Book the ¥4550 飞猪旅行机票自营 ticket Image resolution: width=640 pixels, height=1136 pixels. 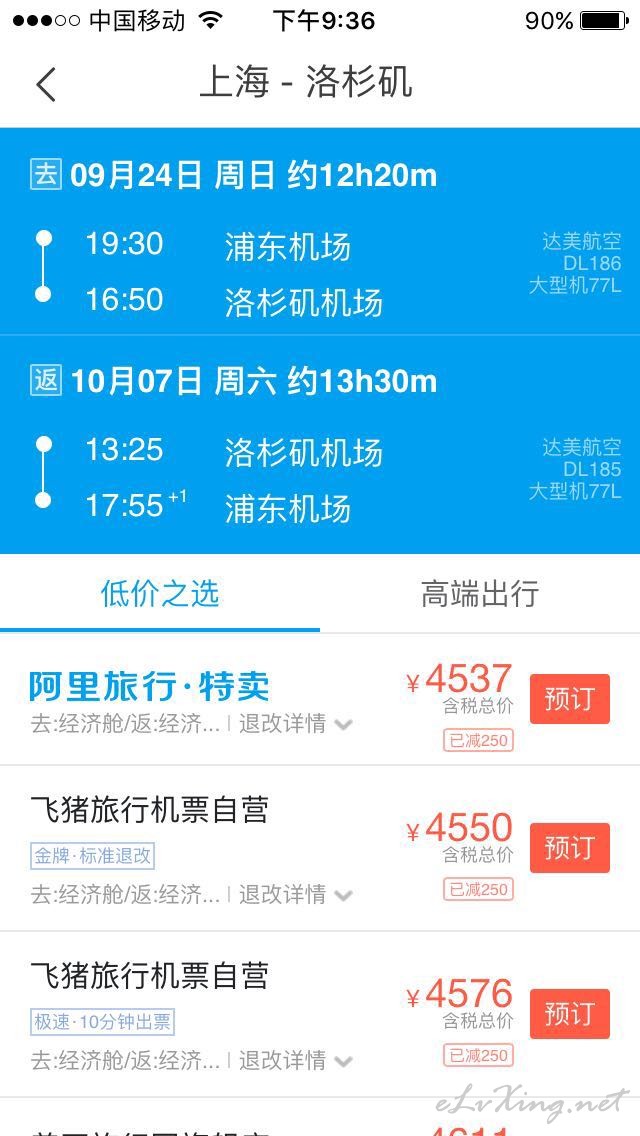click(569, 848)
